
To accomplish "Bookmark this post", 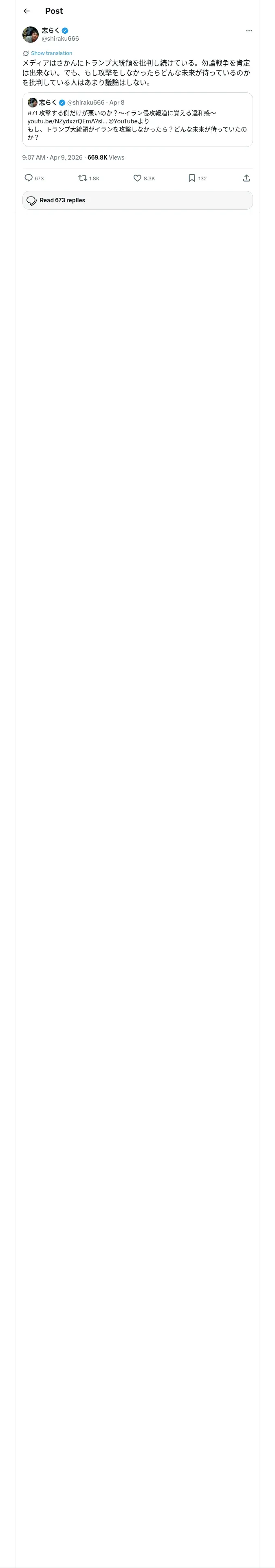I will (x=191, y=178).
